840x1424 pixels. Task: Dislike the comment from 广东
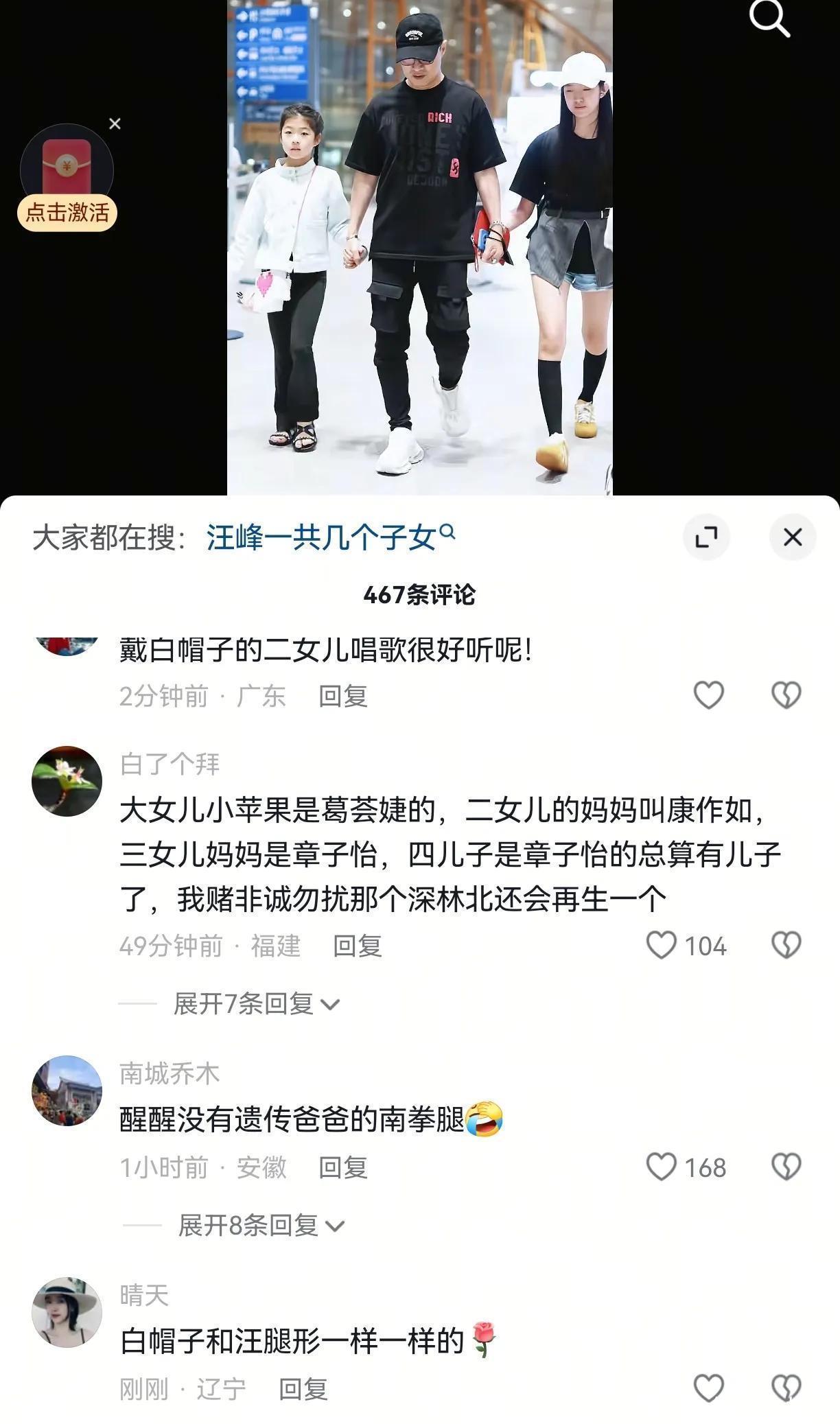786,695
